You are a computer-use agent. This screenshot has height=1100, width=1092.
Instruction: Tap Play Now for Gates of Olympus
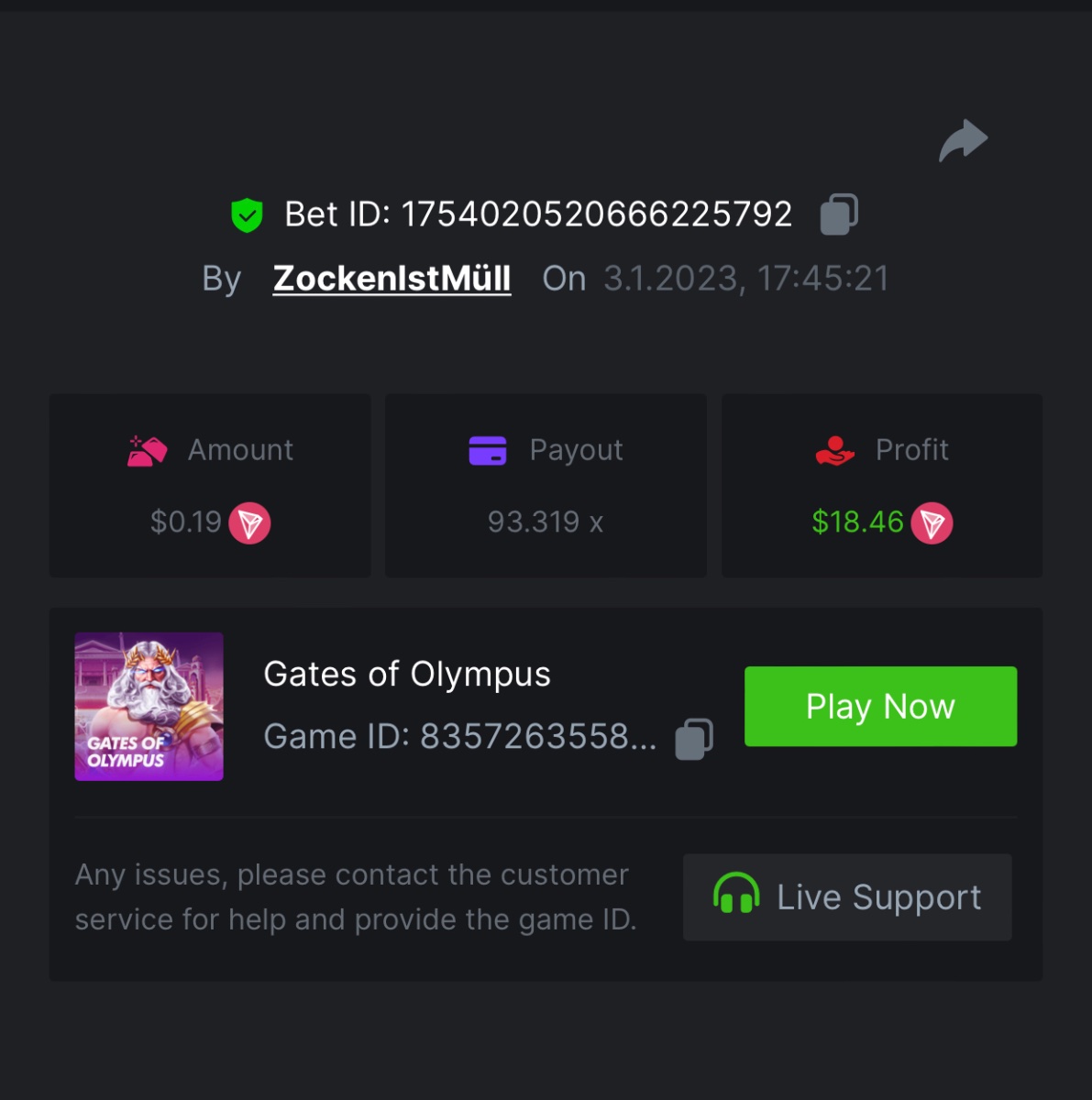point(880,706)
